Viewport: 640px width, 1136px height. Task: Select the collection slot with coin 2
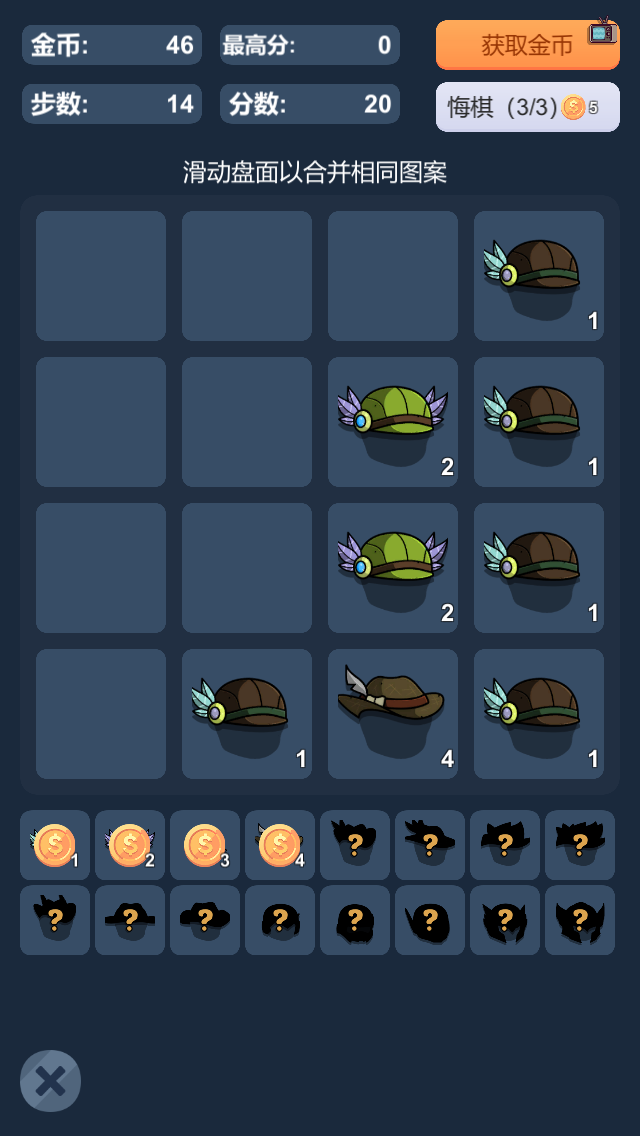(x=130, y=845)
